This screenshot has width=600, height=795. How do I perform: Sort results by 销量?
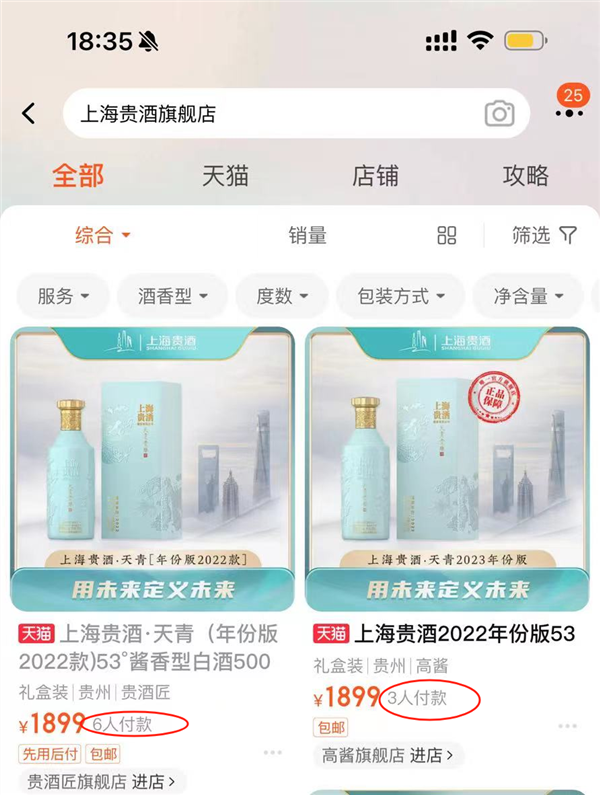308,236
